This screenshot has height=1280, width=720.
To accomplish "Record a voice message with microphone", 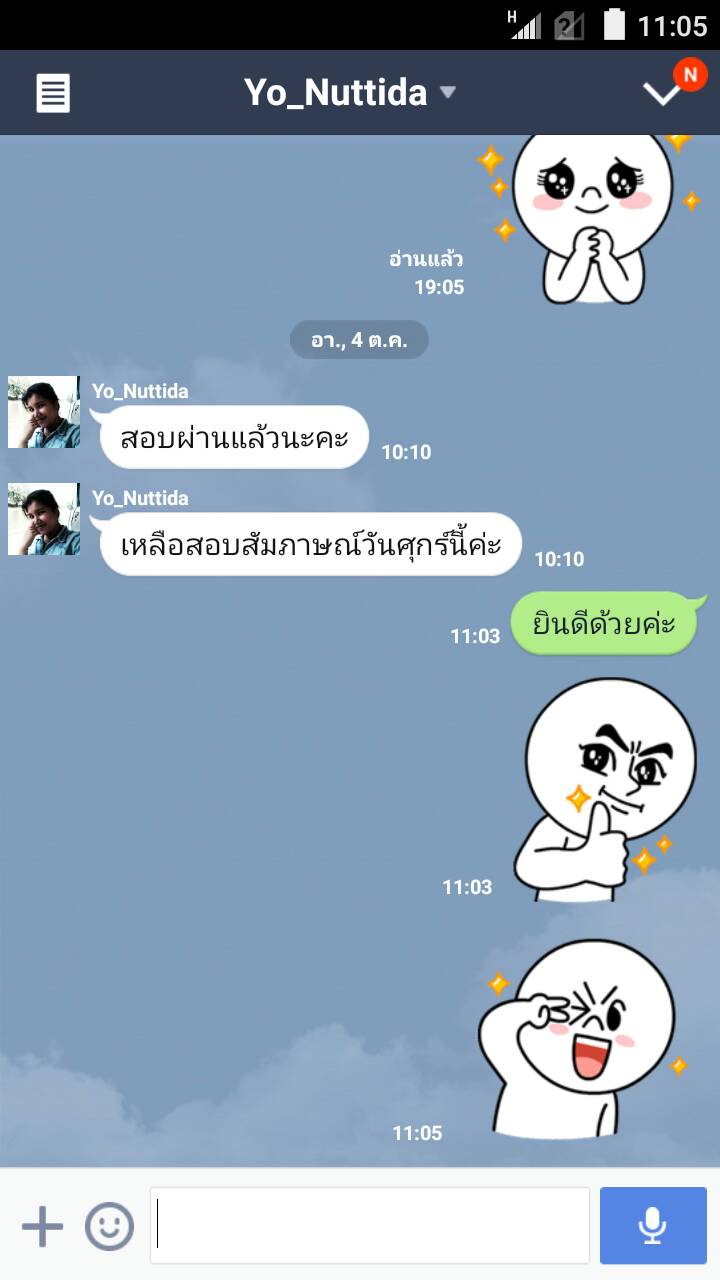I will tap(653, 1226).
